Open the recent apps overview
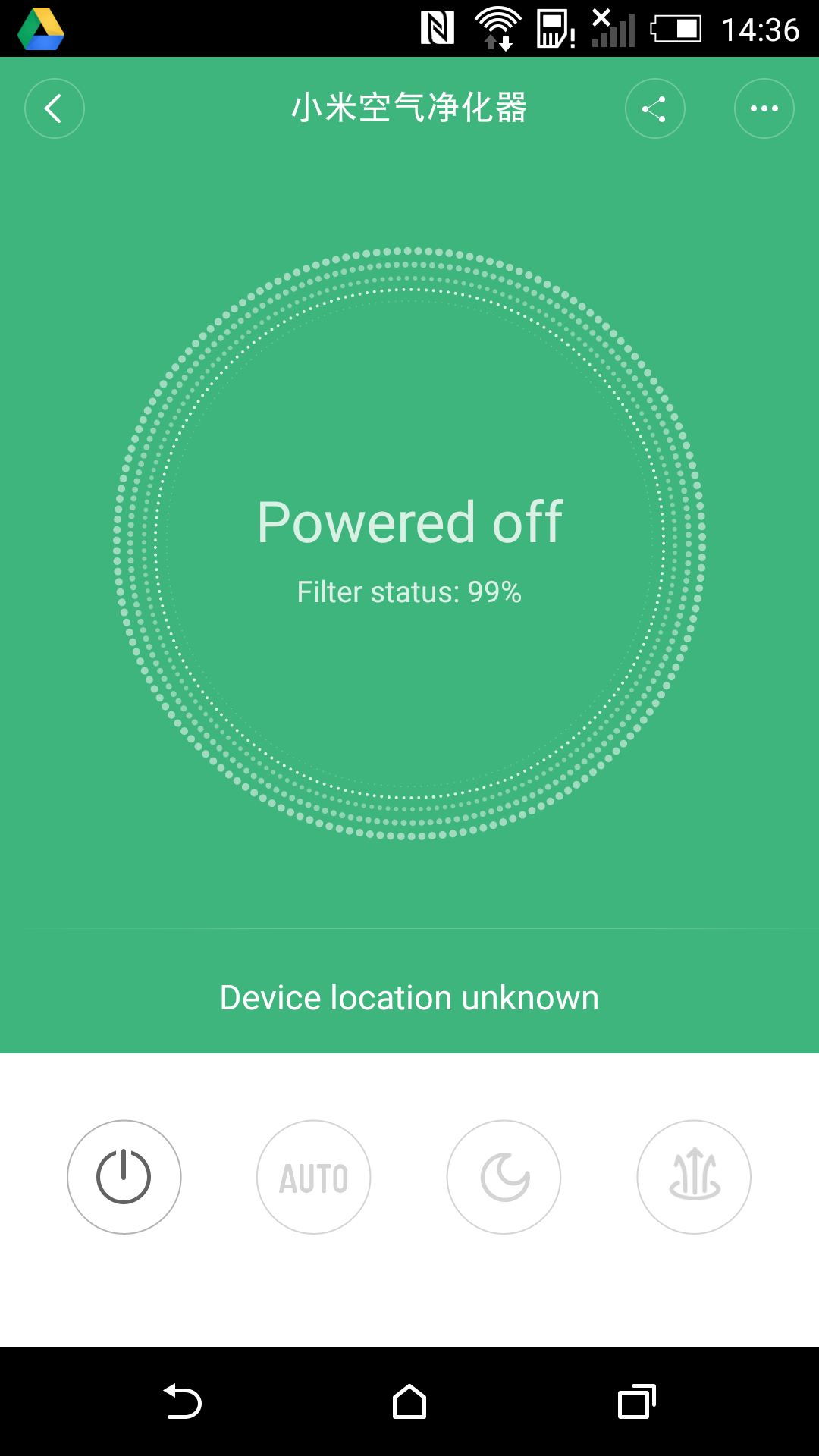Viewport: 819px width, 1456px height. pos(637,1401)
